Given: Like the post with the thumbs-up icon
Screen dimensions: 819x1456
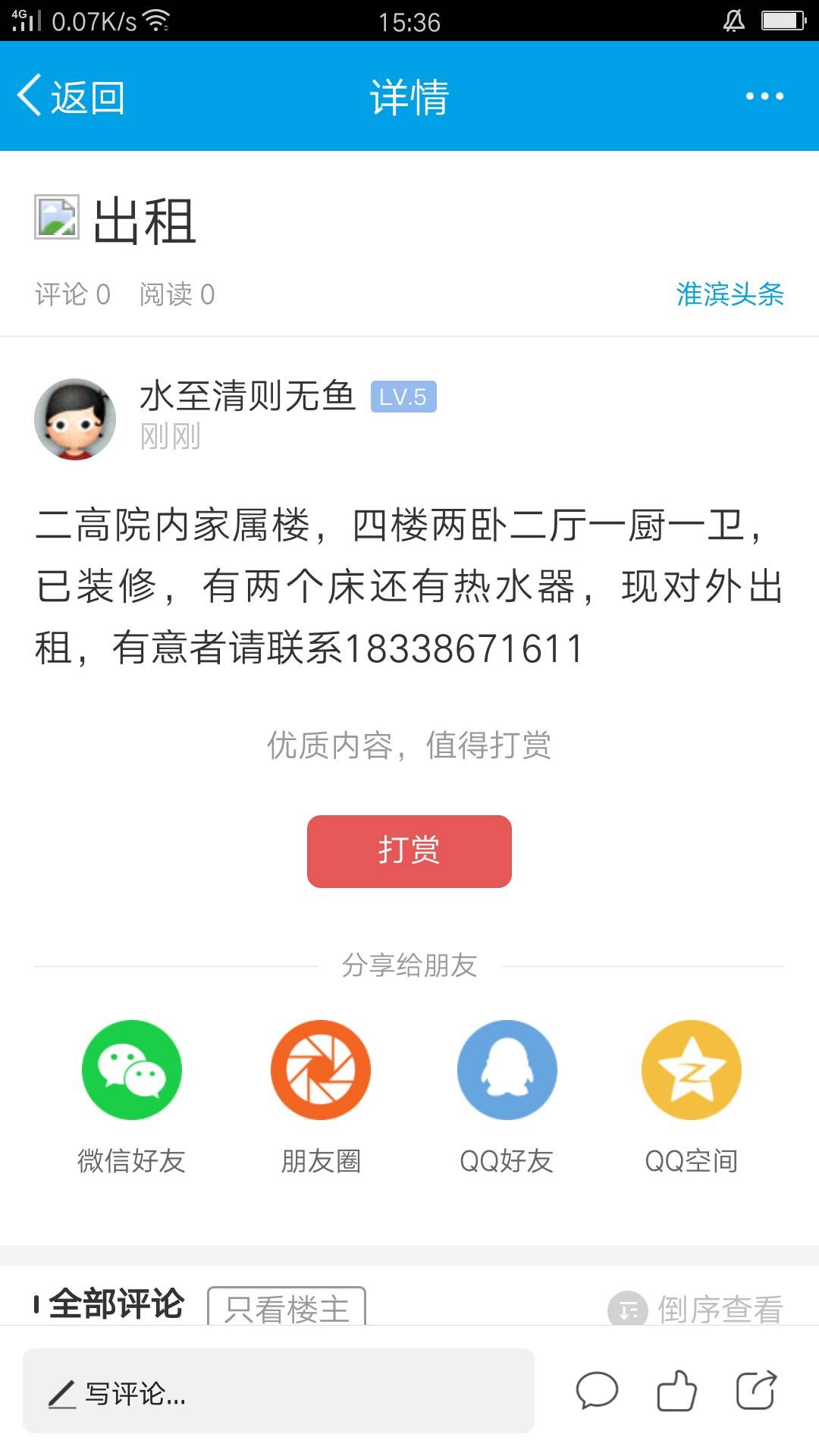Looking at the screenshot, I should [676, 1391].
